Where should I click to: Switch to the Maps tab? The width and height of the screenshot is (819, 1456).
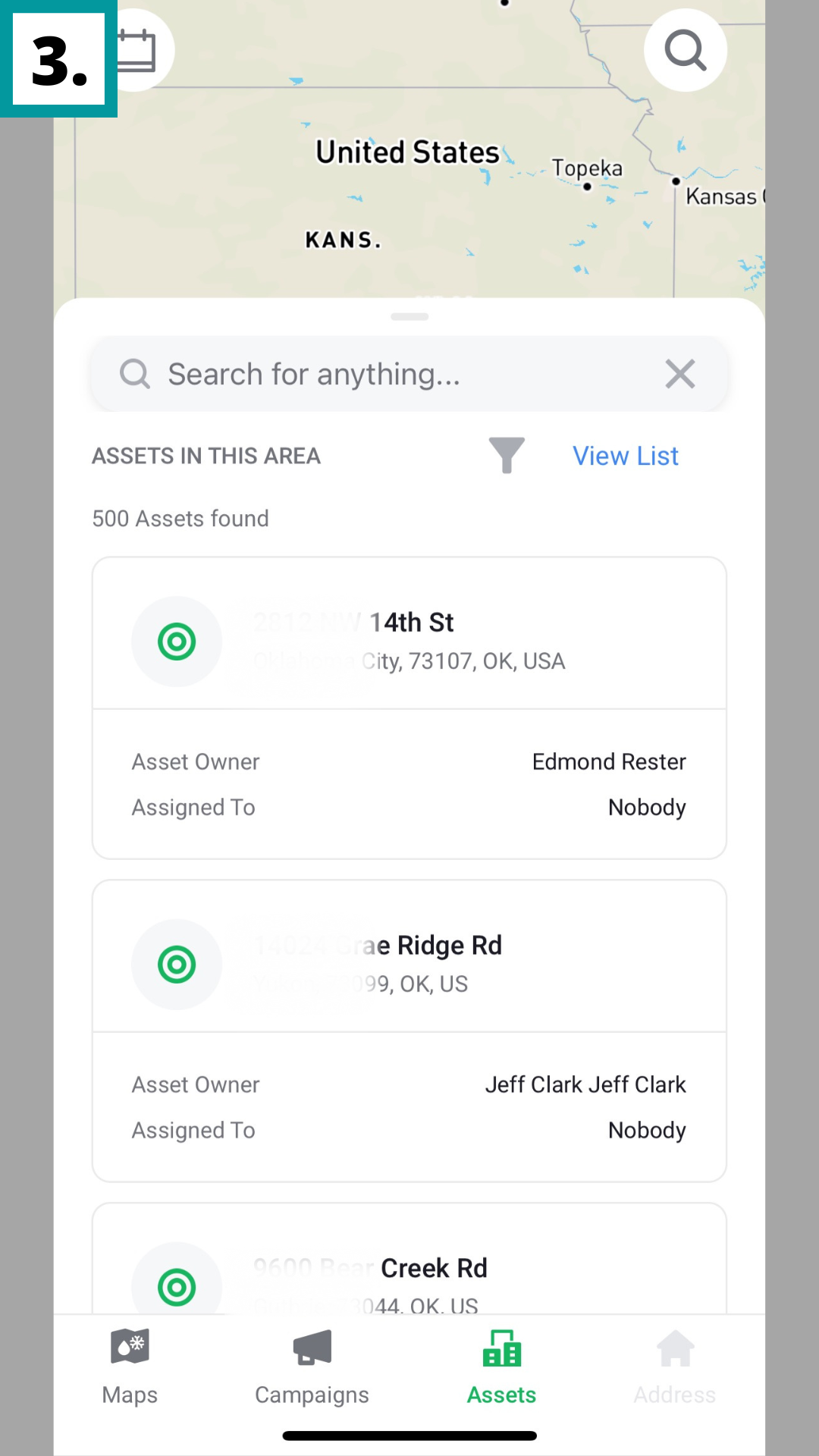click(130, 1367)
